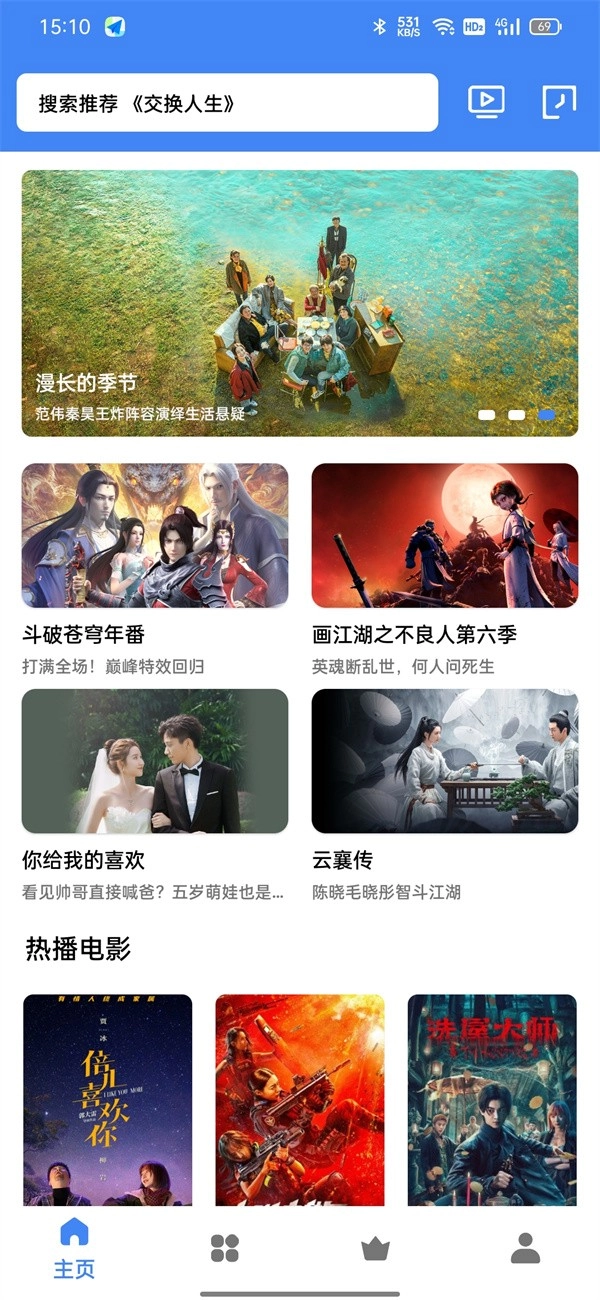The width and height of the screenshot is (600, 1300).
Task: Open the red action movie poster
Action: pos(300,1100)
